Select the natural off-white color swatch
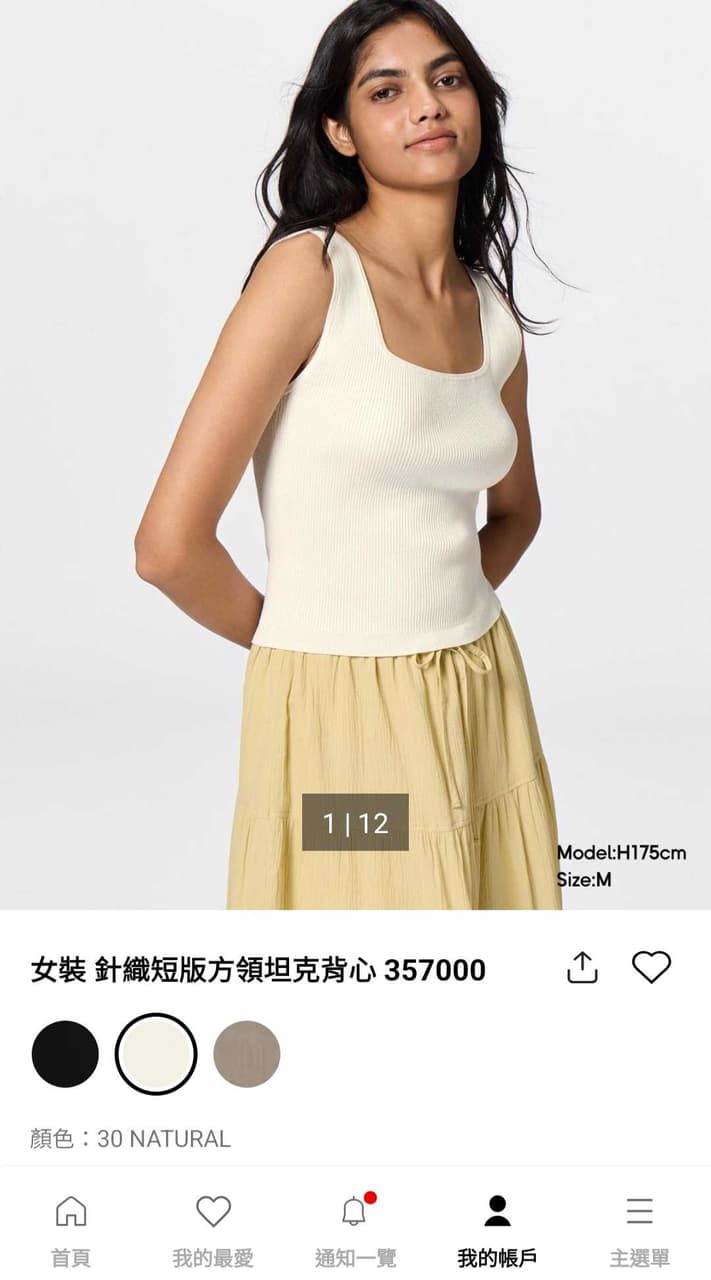 click(156, 1054)
